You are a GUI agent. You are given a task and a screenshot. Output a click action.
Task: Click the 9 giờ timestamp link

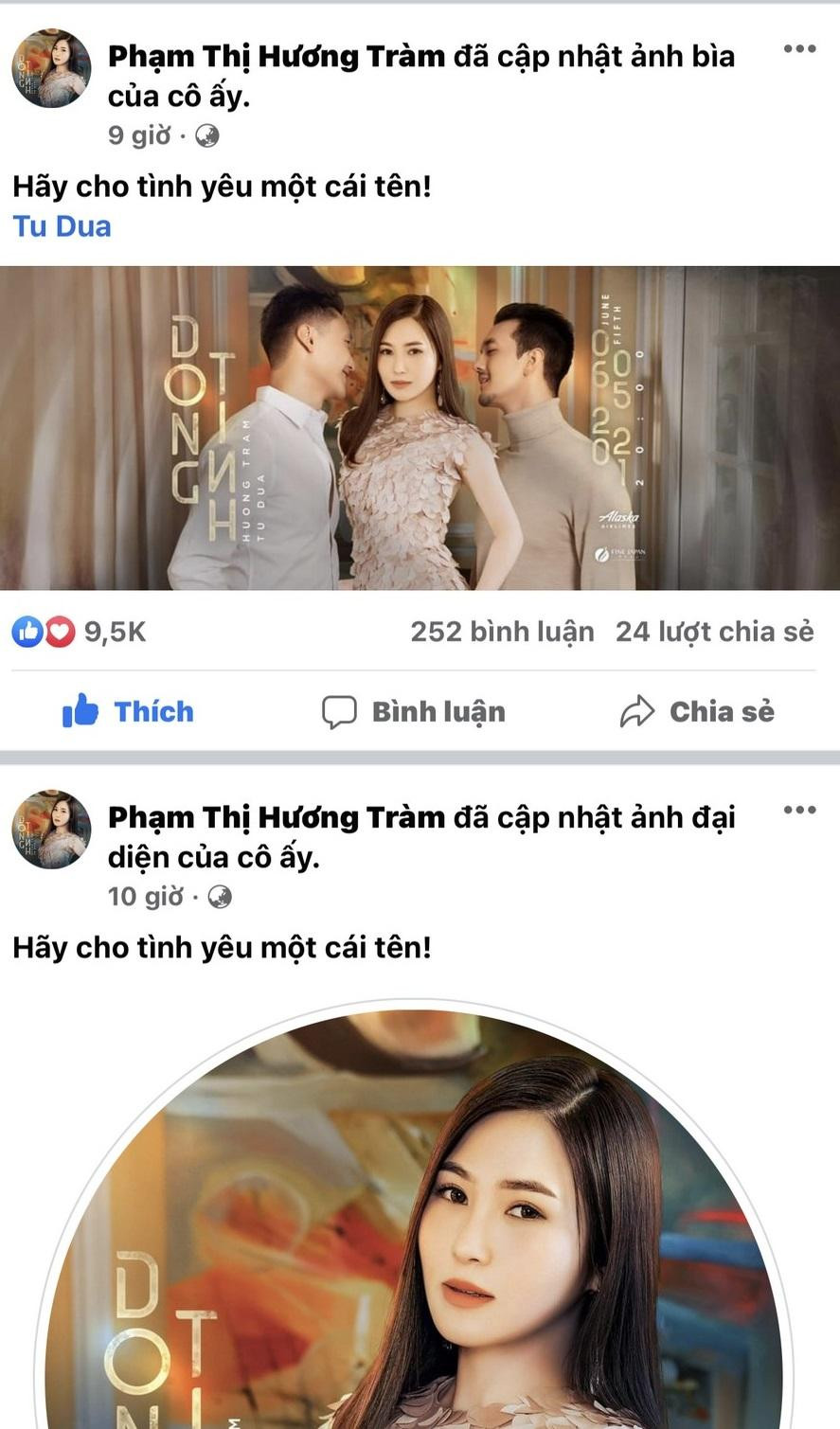(137, 137)
